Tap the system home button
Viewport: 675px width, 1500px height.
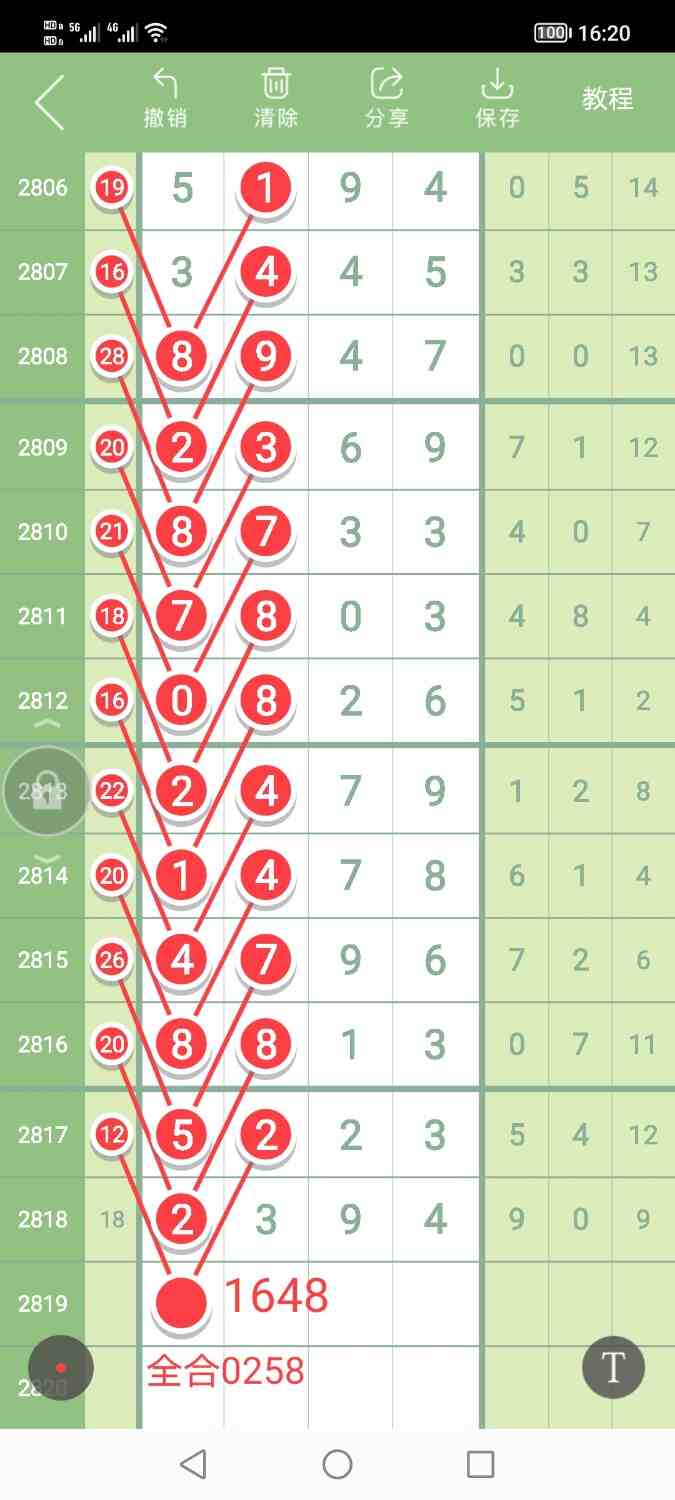338,1465
